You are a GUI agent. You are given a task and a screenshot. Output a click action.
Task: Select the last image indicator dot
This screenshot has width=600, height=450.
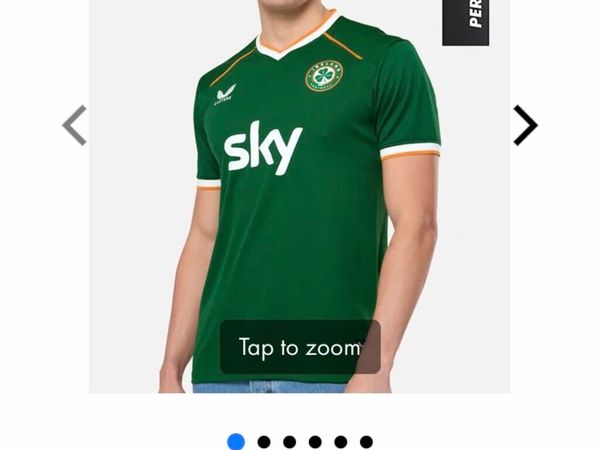pyautogui.click(x=366, y=442)
